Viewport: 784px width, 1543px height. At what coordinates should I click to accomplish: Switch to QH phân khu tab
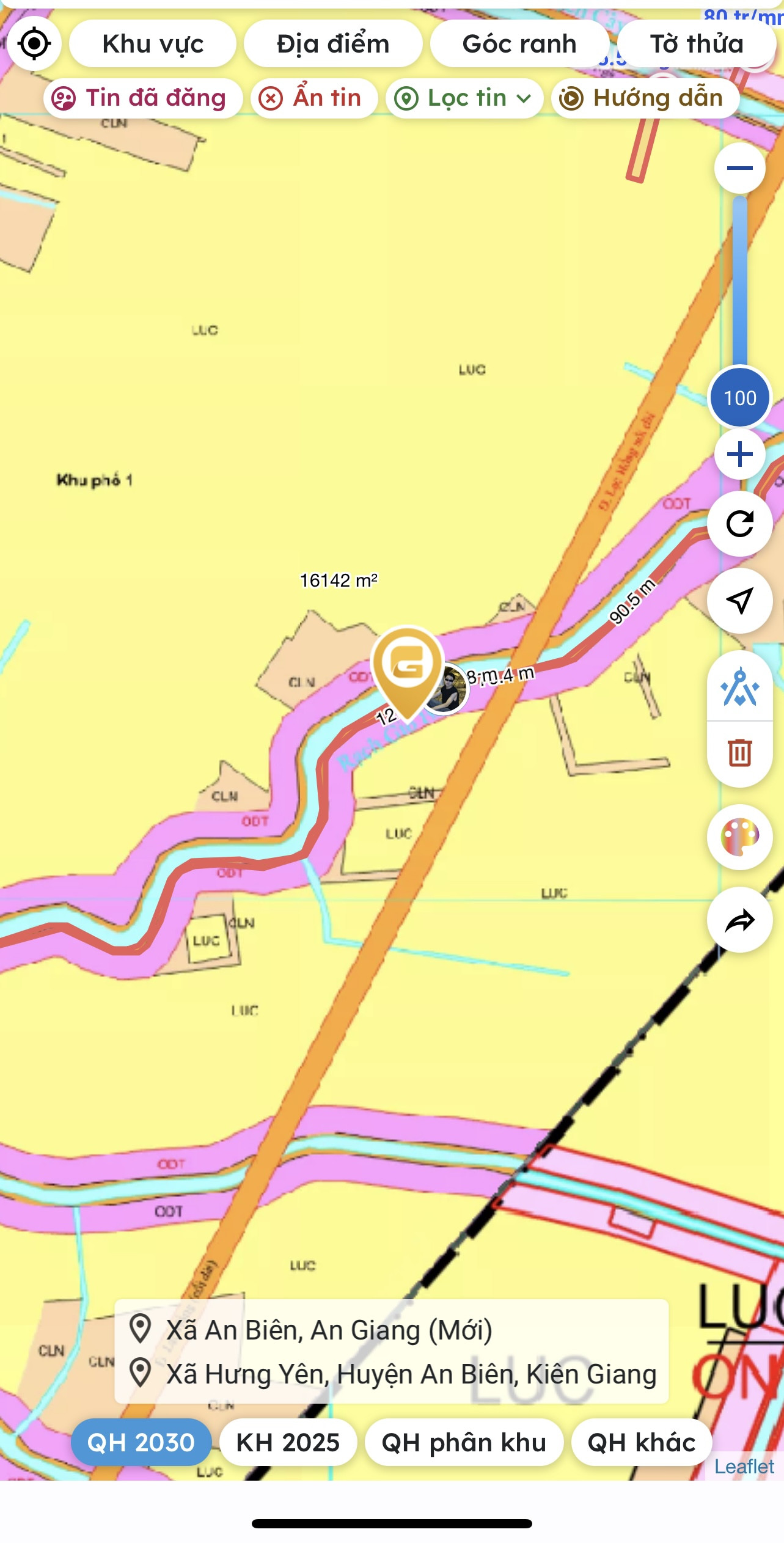(464, 1442)
